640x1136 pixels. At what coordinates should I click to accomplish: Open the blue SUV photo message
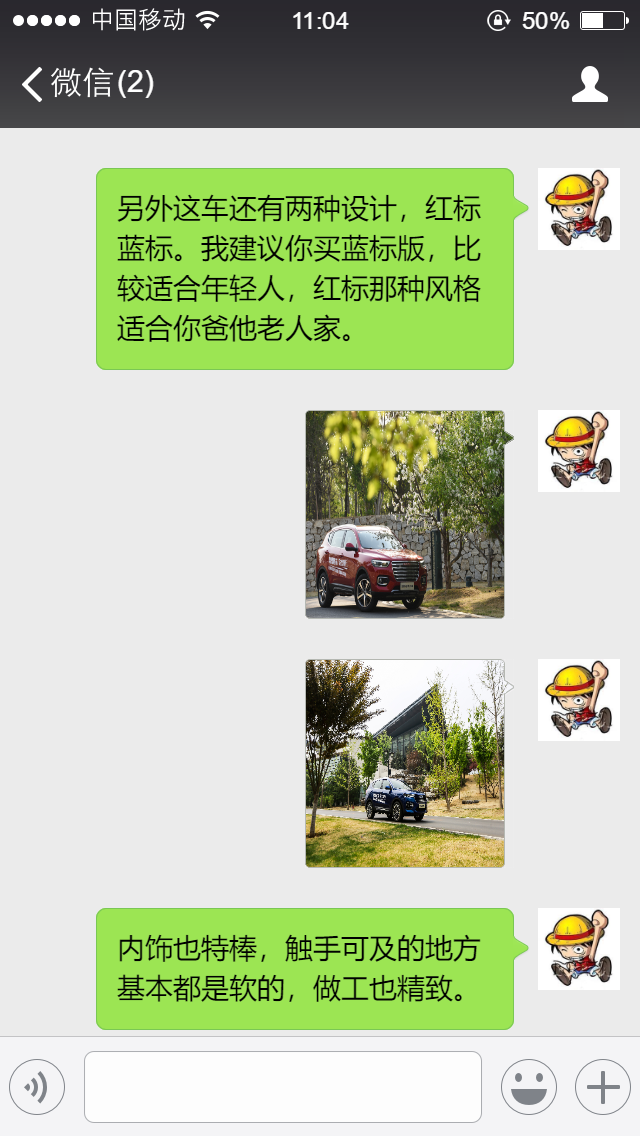click(x=405, y=763)
